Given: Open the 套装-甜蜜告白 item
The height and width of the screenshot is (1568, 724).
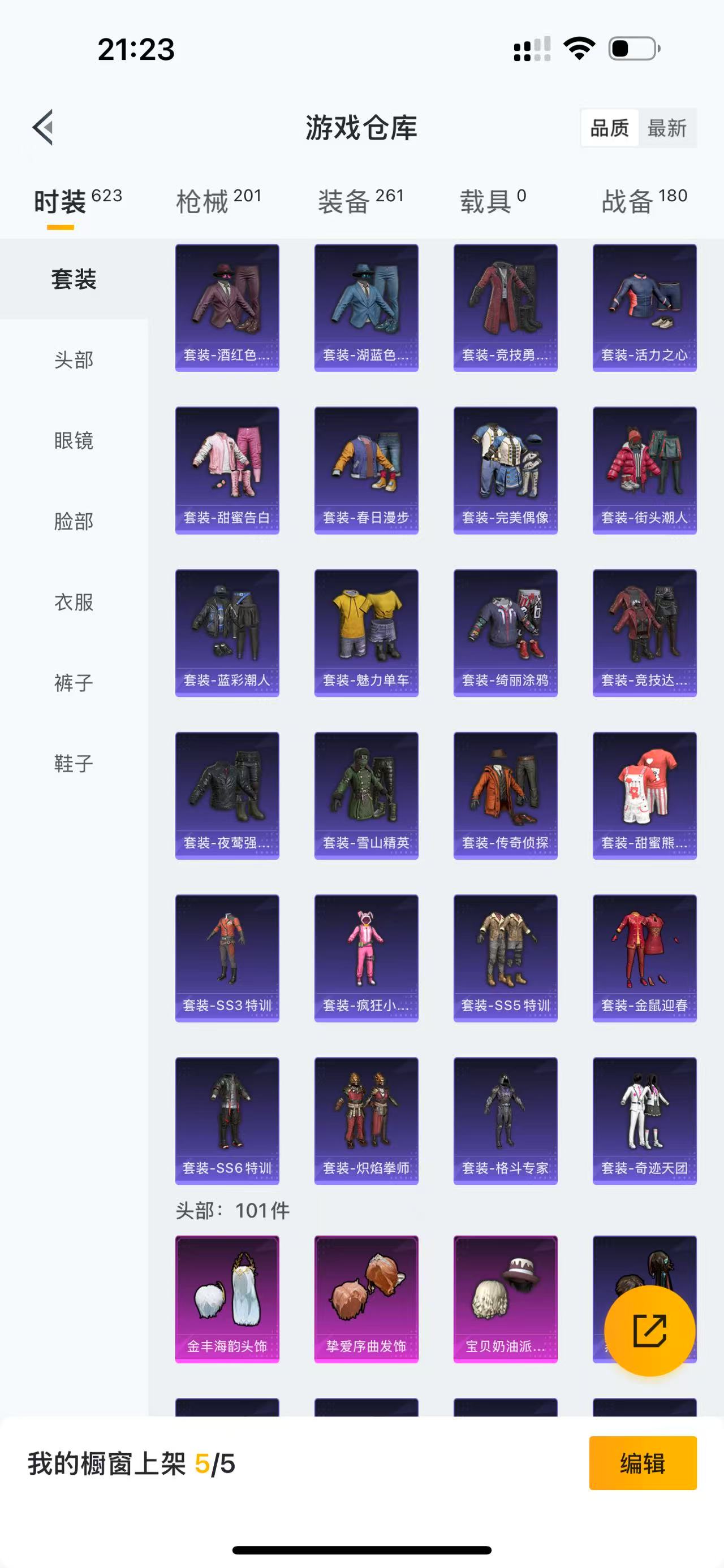Looking at the screenshot, I should click(227, 470).
